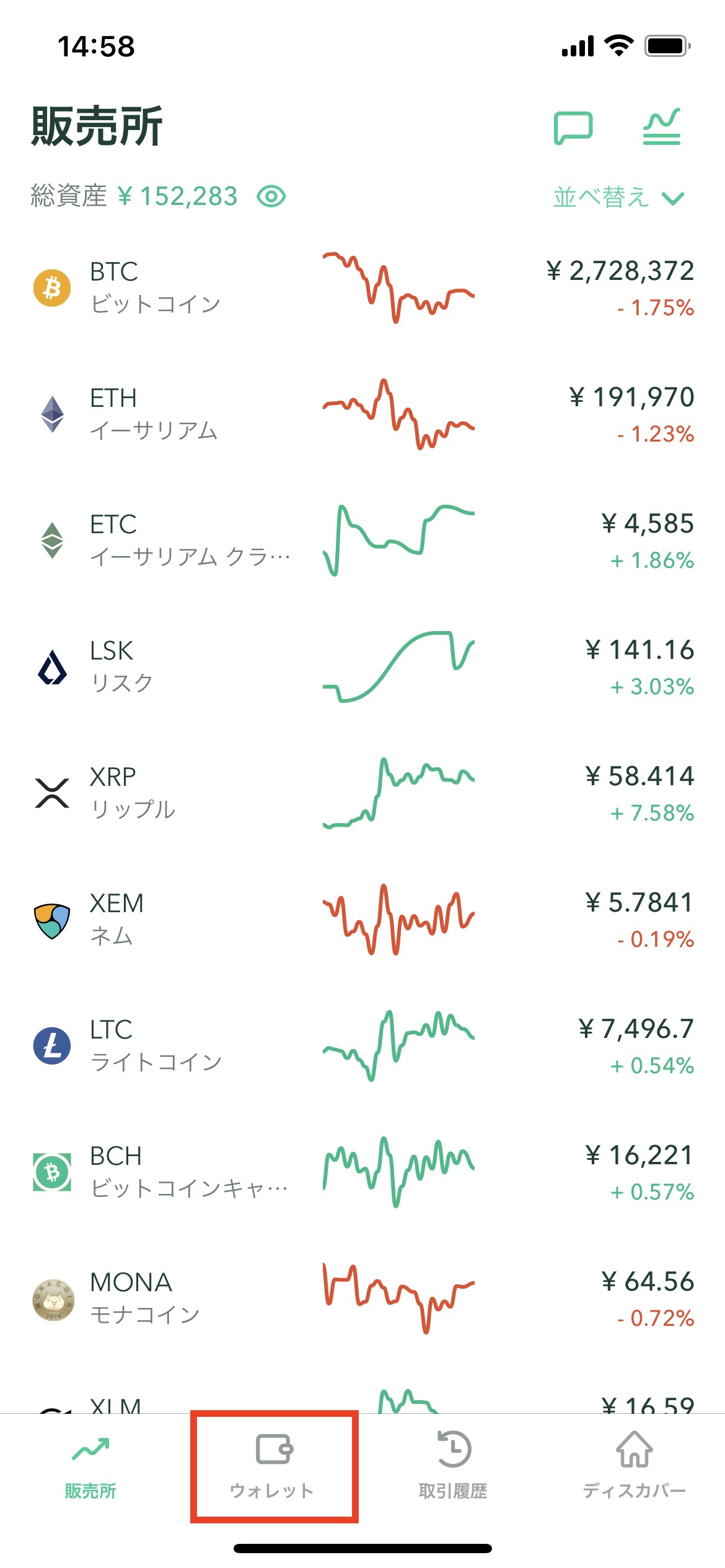
Task: View the MONA モナコイン row
Action: pyautogui.click(x=362, y=1299)
